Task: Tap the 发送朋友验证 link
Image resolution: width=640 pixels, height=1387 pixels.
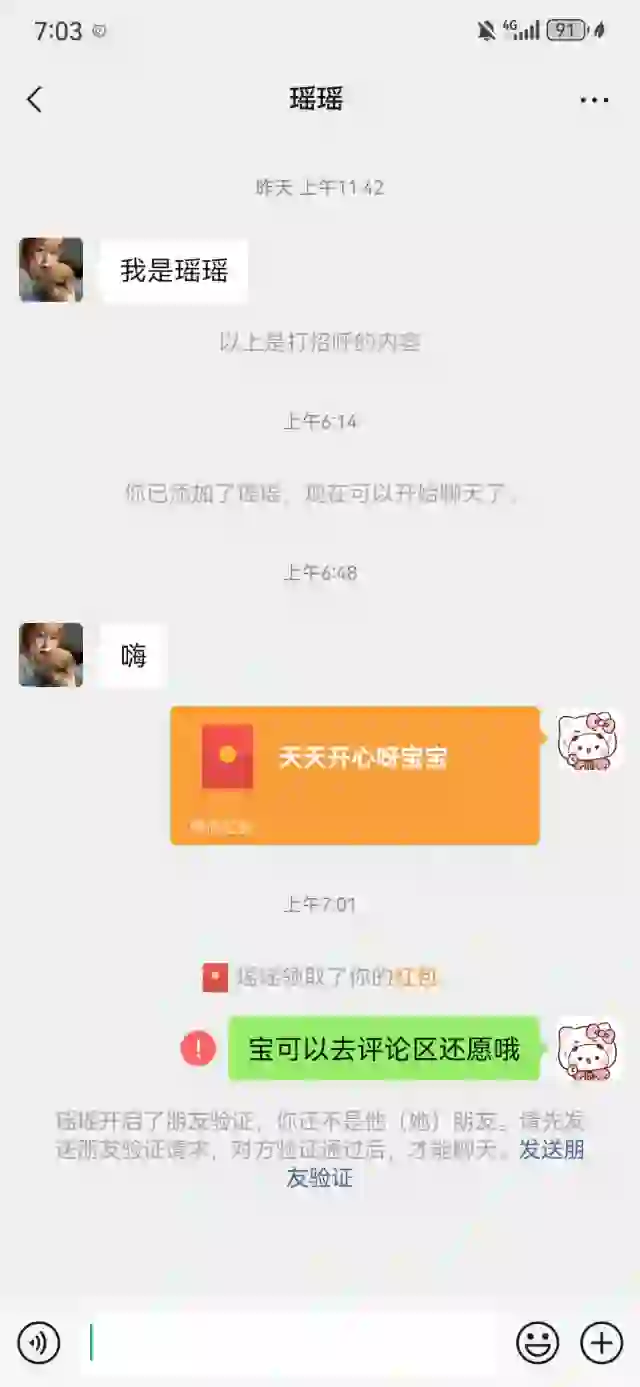Action: [x=550, y=1150]
